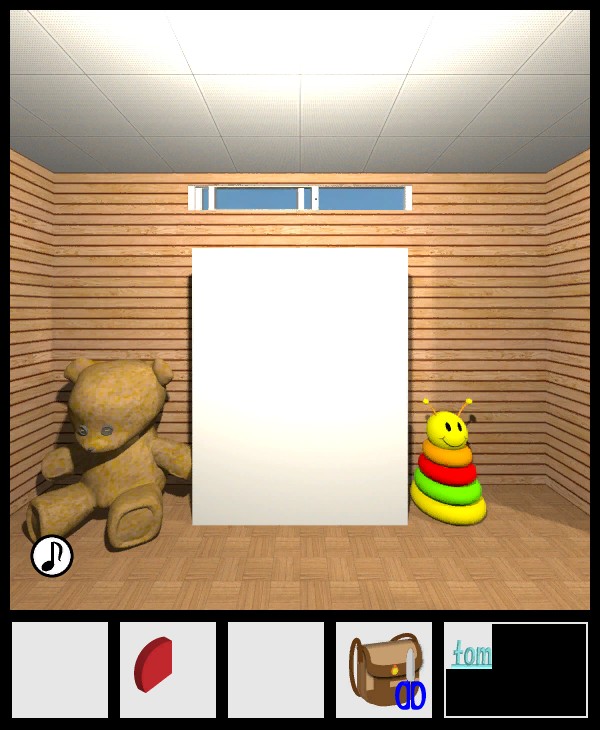Viewport: 600px width, 730px height.
Task: Tap the teddy bear in the room
Action: [108, 455]
